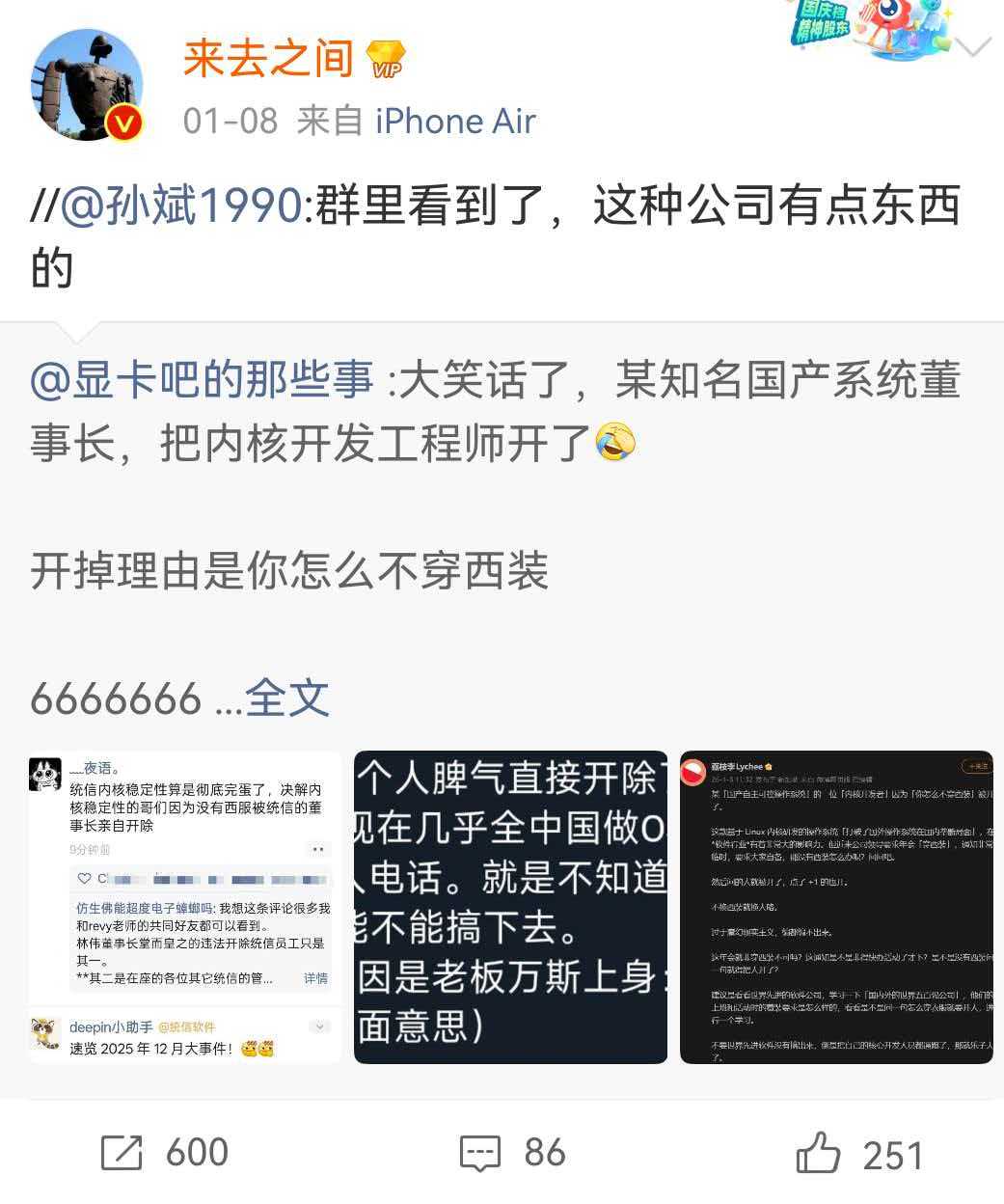This screenshot has width=1004, height=1204.
Task: Expand the post options chevron
Action: point(974,47)
